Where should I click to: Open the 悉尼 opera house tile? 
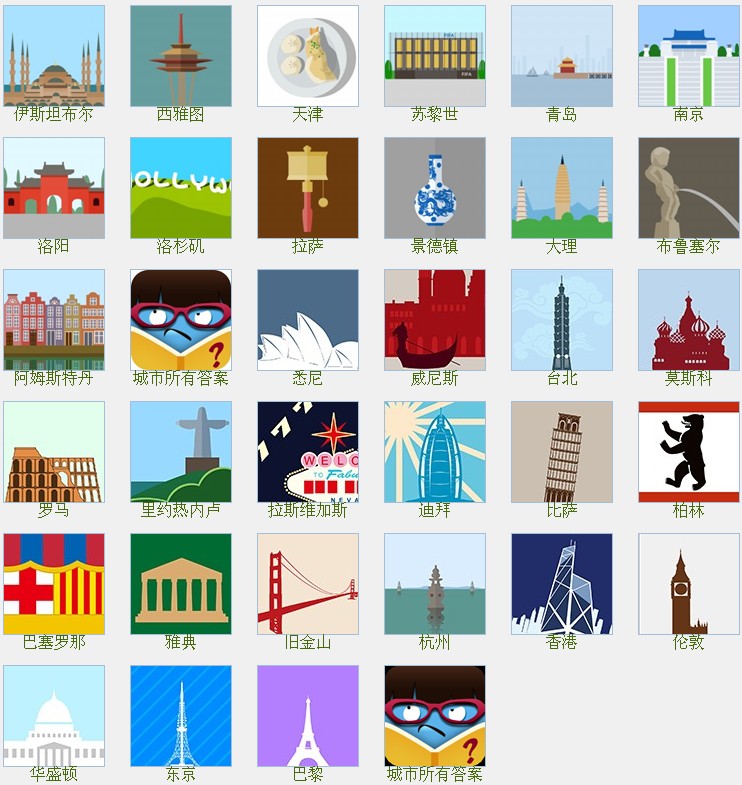(x=308, y=320)
